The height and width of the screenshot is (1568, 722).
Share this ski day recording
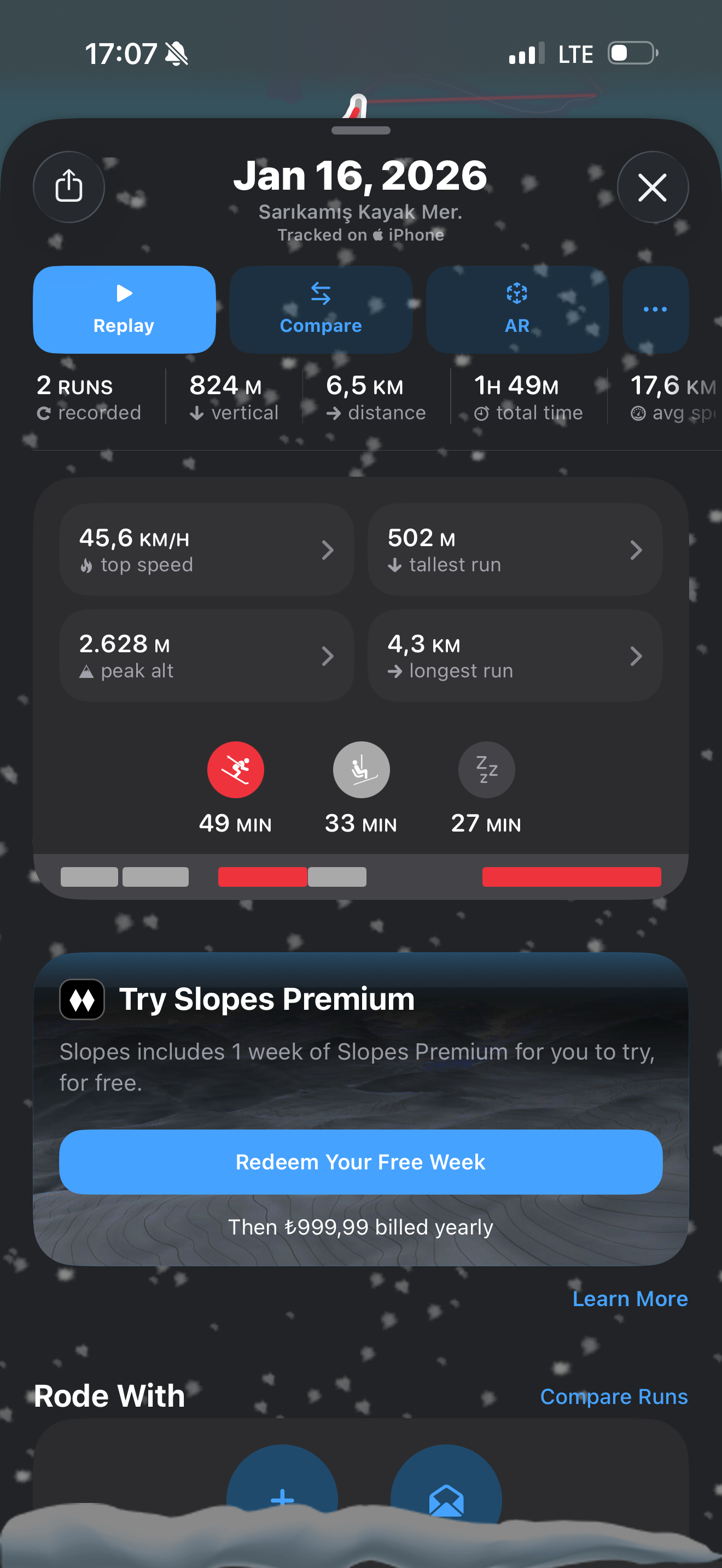coord(69,186)
